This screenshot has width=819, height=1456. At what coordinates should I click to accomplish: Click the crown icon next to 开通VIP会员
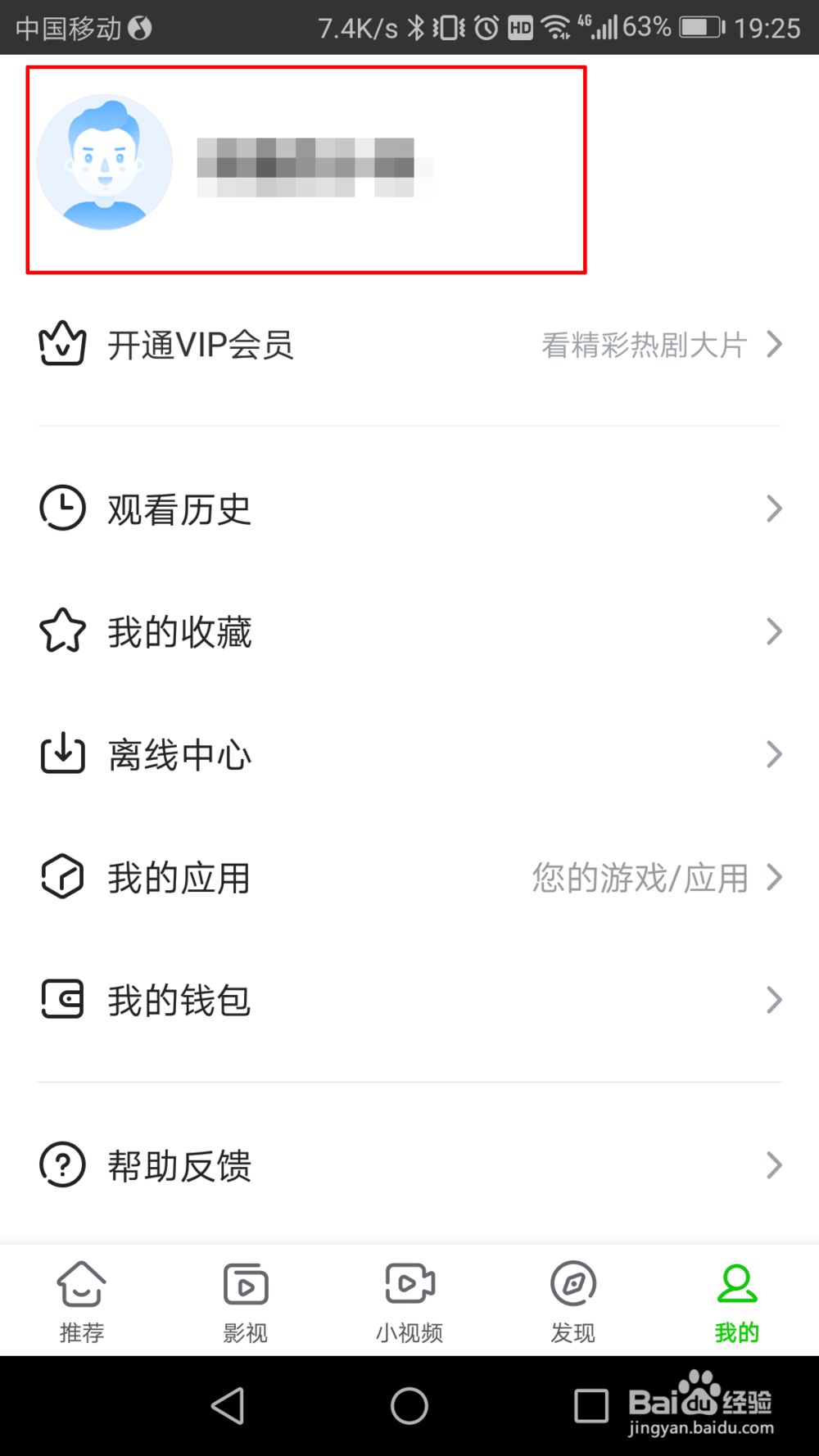(x=61, y=344)
